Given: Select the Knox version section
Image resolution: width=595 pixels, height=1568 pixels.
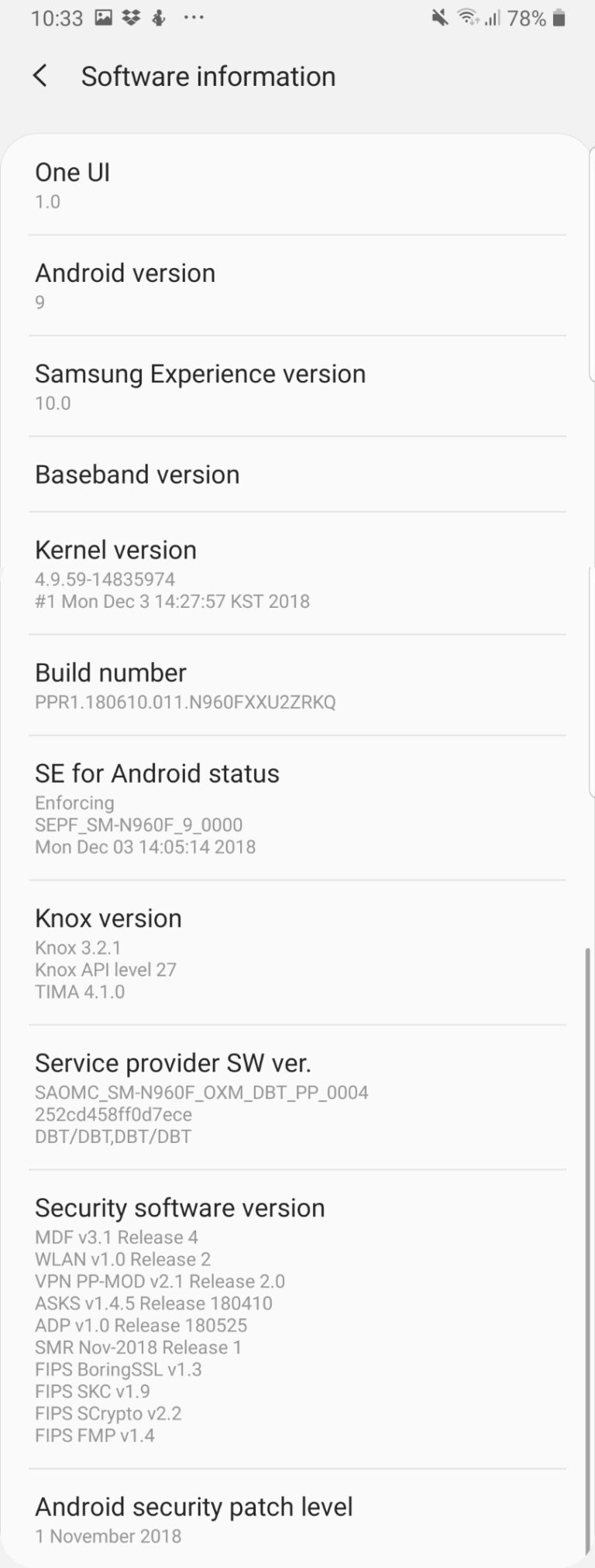Looking at the screenshot, I should tap(297, 952).
